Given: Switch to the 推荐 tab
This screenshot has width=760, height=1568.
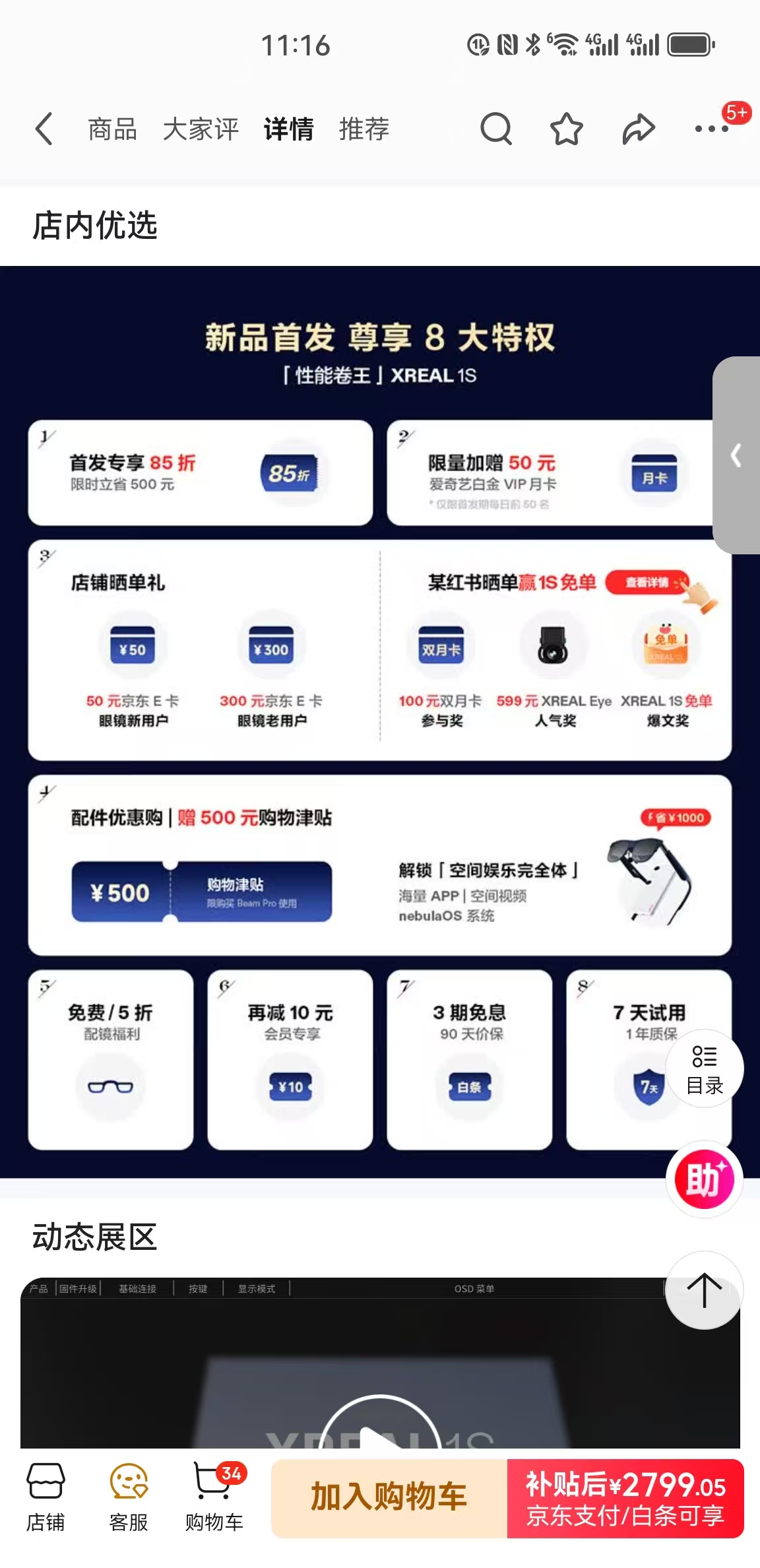Looking at the screenshot, I should [364, 129].
